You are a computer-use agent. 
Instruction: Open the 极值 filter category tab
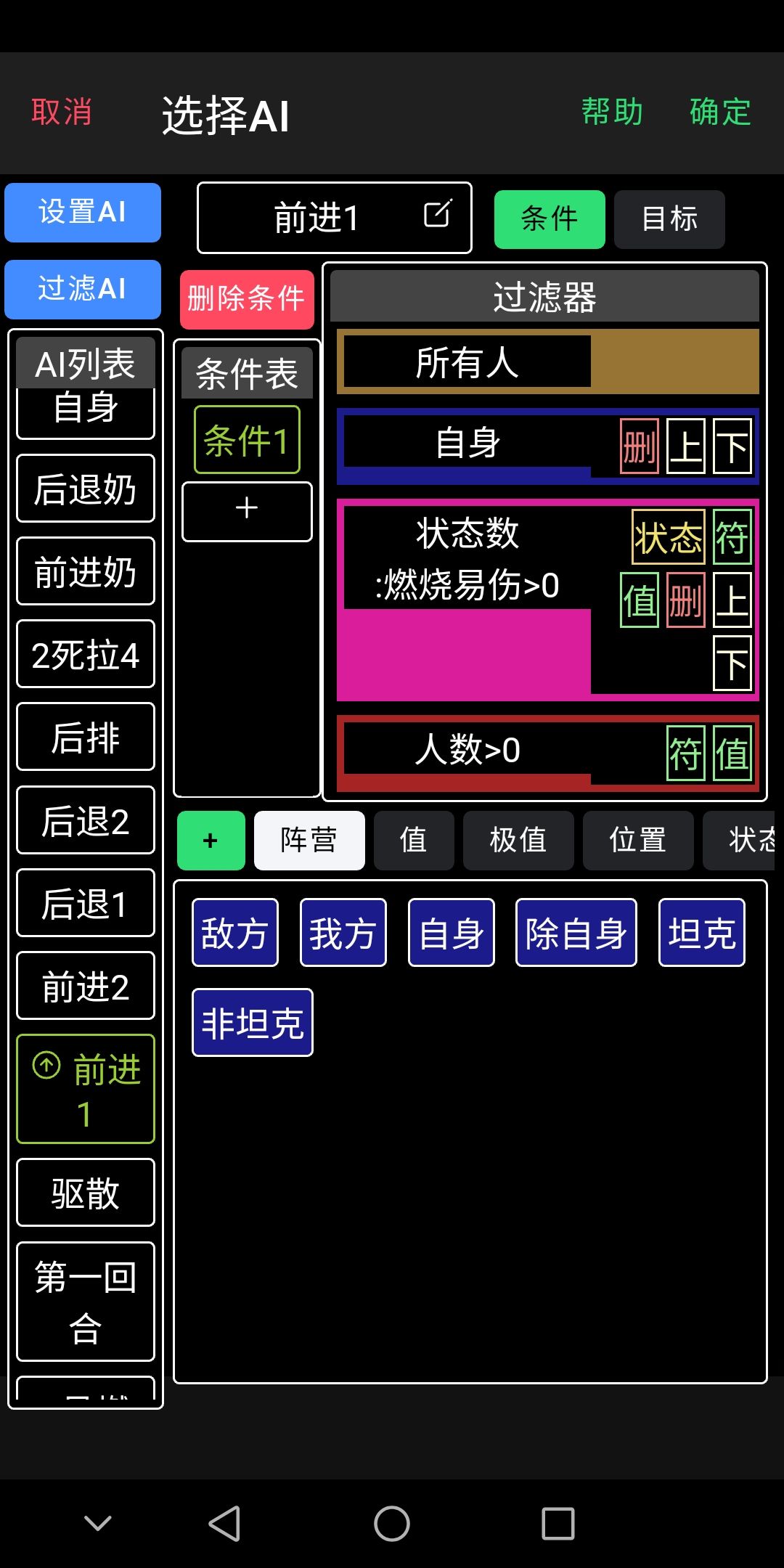pos(518,841)
